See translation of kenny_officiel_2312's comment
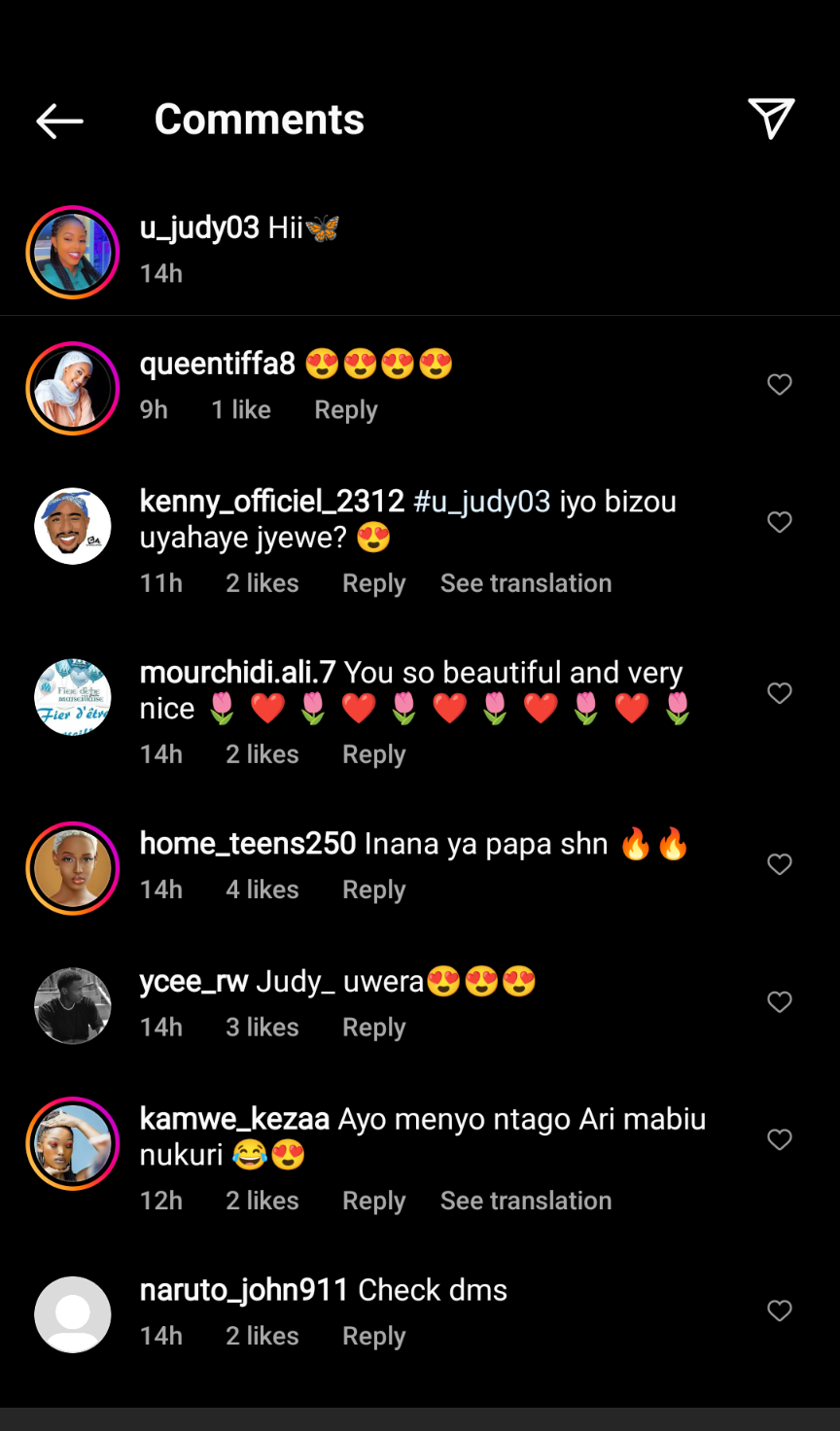840x1431 pixels. (x=525, y=583)
